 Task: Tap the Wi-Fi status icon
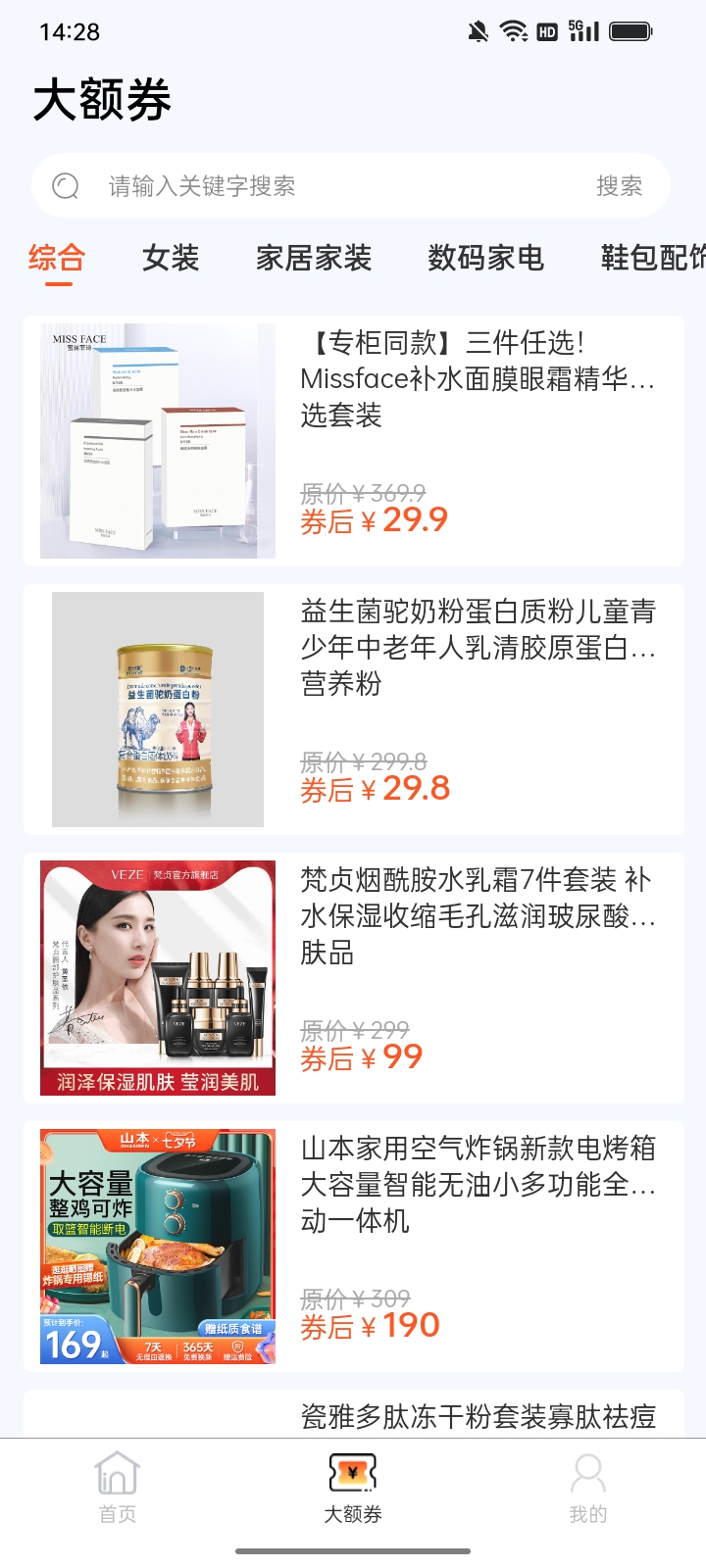tap(512, 29)
